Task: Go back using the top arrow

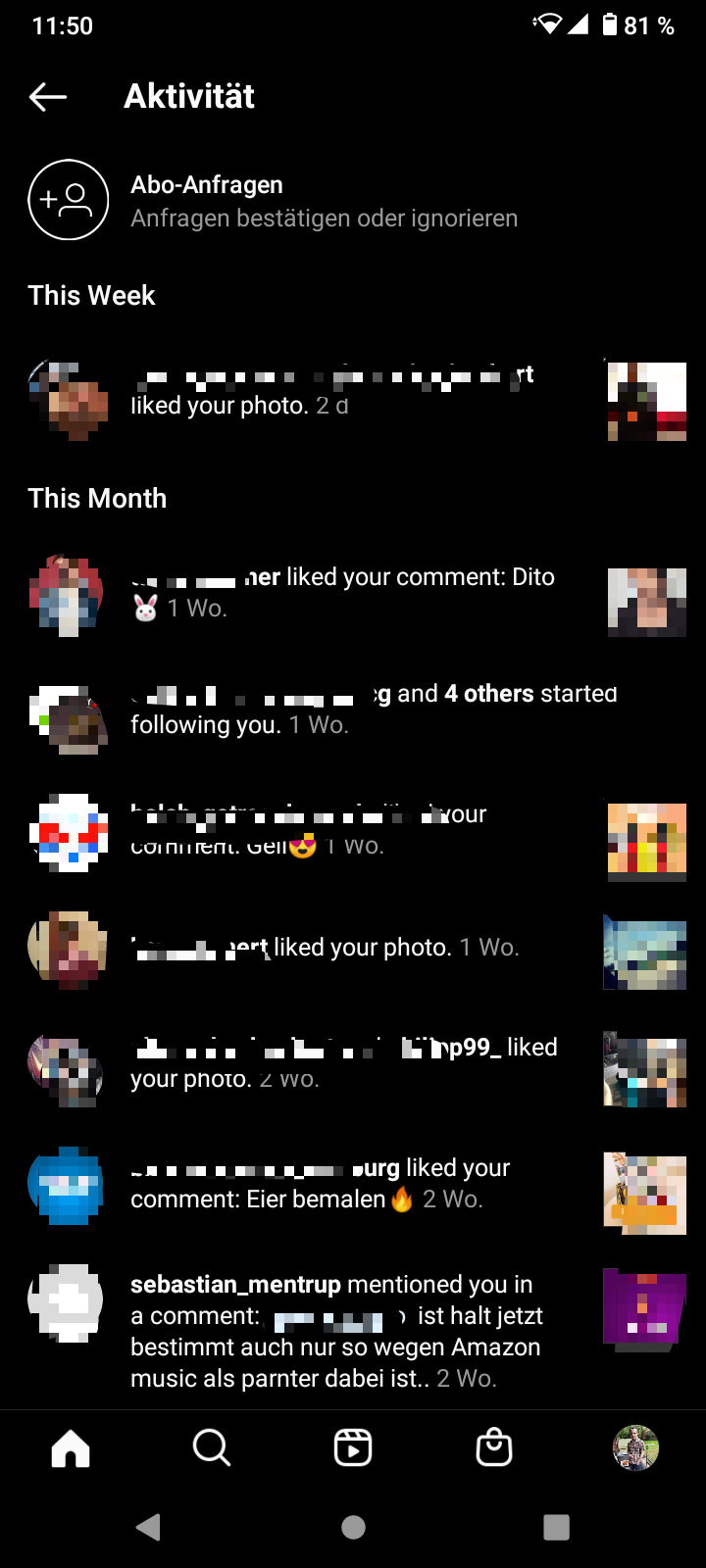Action: pos(48,96)
